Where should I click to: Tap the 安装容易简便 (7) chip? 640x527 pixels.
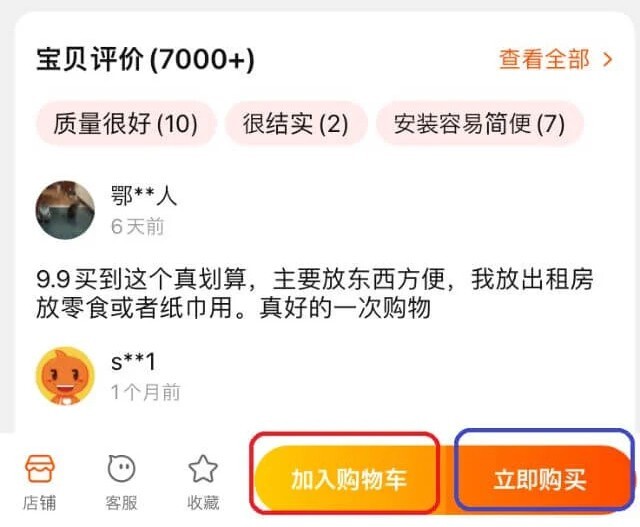pos(479,124)
